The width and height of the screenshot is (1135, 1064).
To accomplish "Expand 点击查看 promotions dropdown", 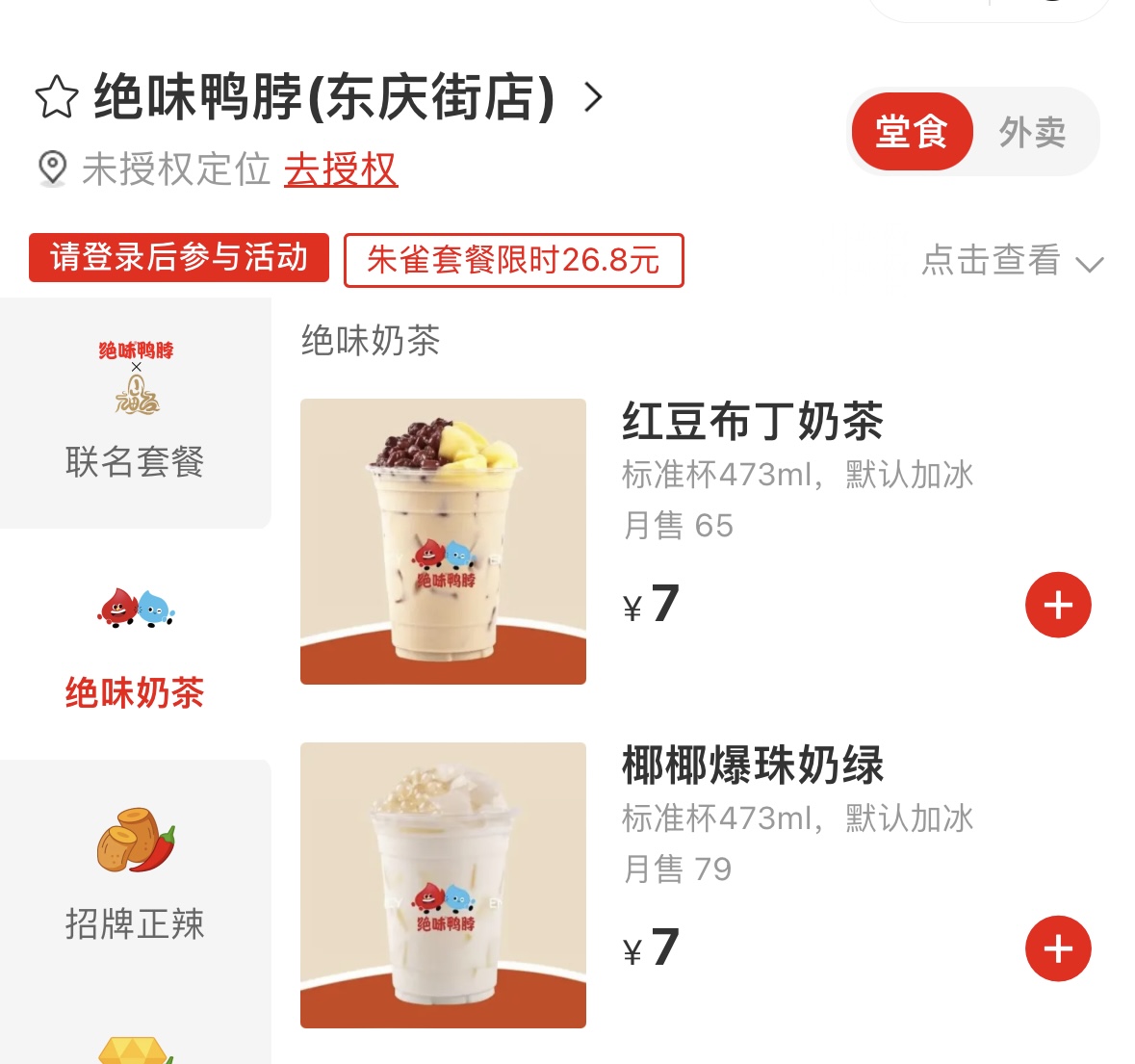I will pyautogui.click(x=1012, y=261).
